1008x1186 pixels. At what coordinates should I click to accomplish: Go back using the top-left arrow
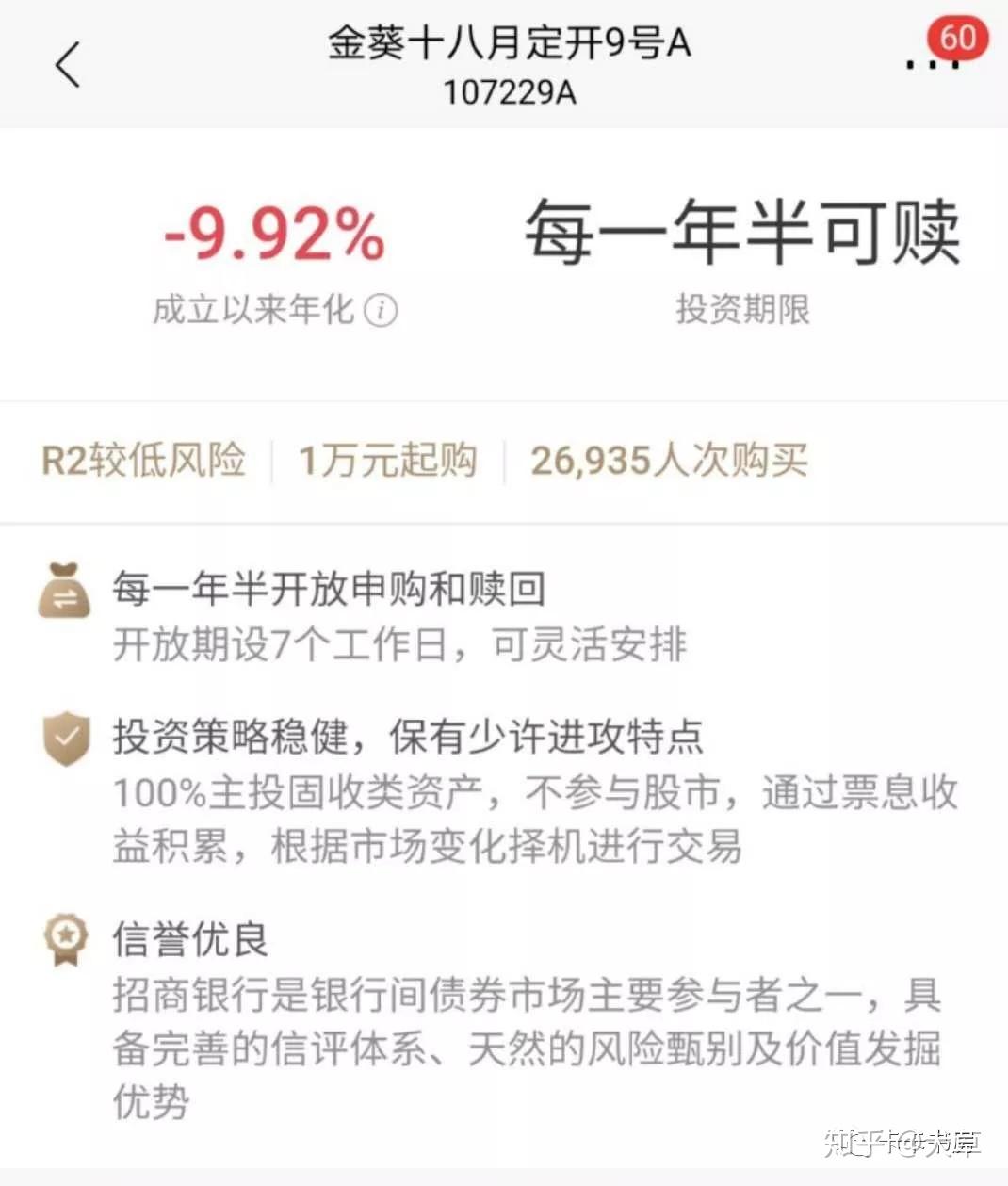tap(68, 64)
